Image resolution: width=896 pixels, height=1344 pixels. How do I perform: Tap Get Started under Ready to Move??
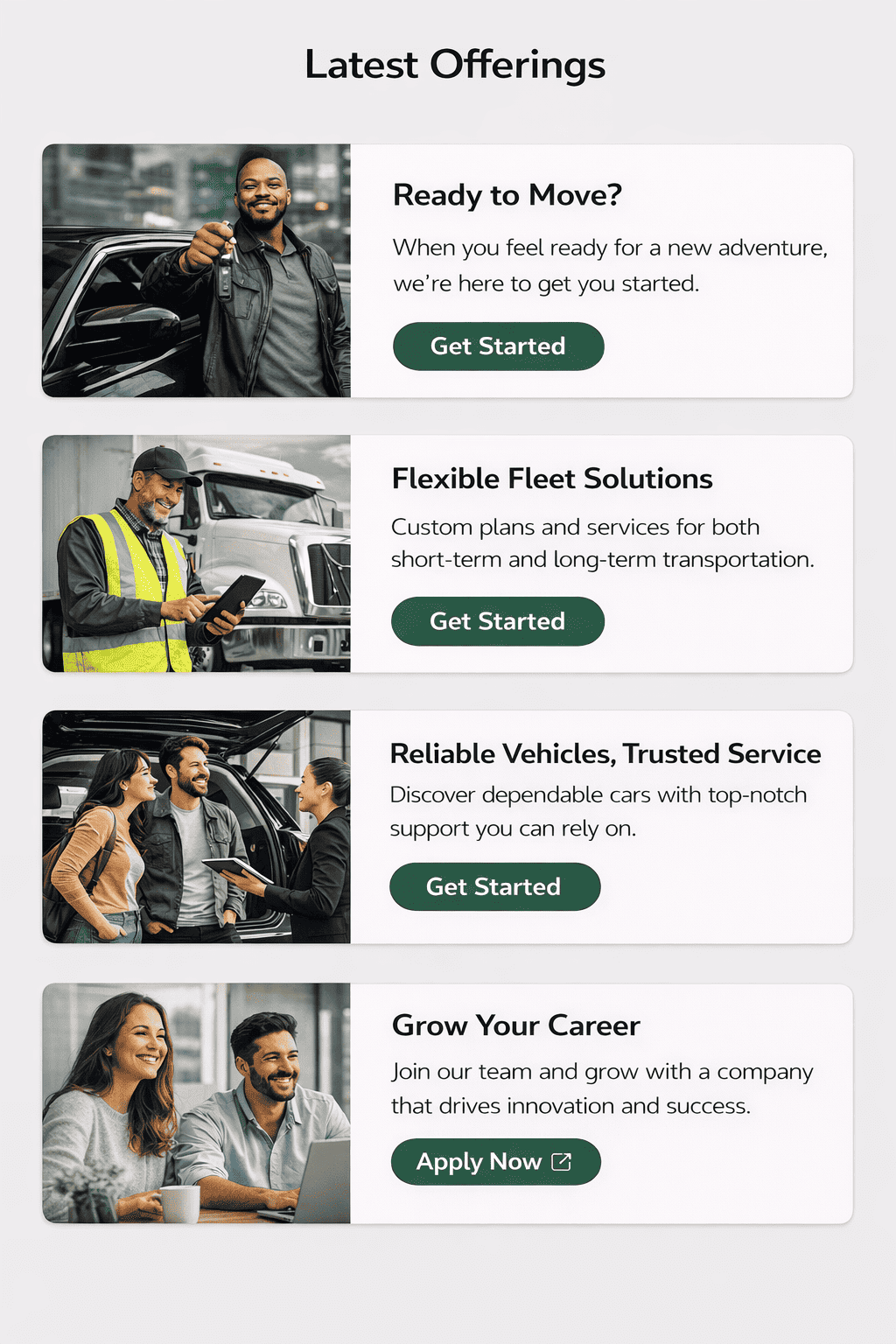tap(498, 346)
